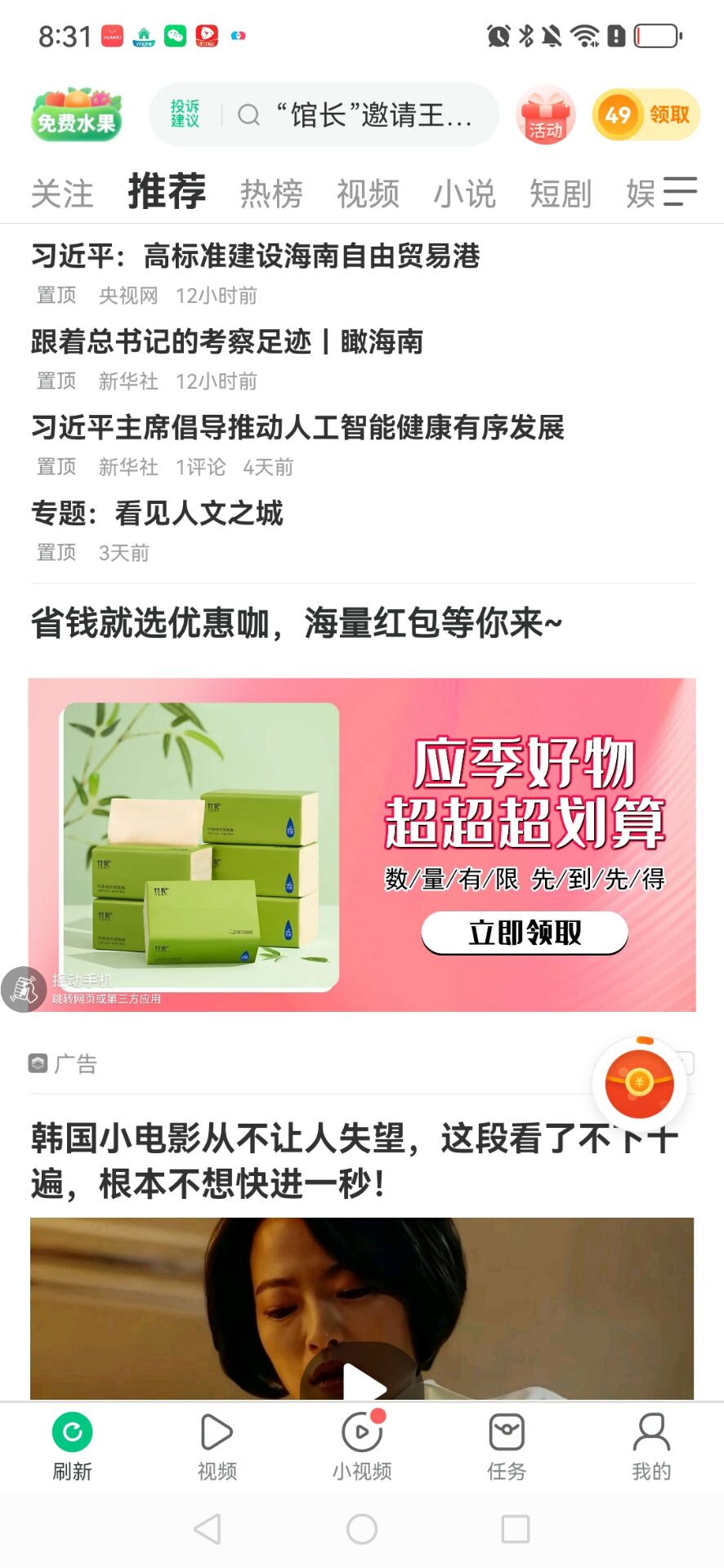Switch to the 视频 top tab
724x1568 pixels.
368,194
